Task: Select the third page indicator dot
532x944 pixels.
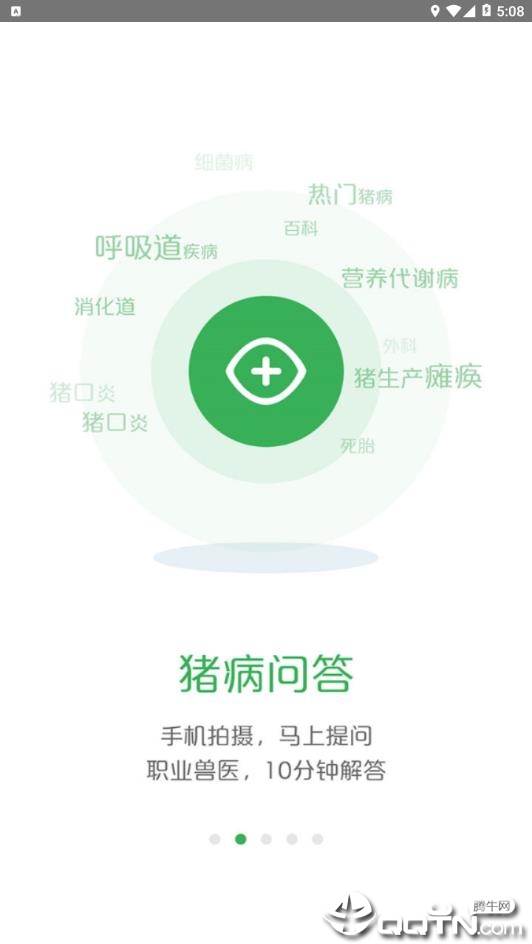Action: point(266,839)
